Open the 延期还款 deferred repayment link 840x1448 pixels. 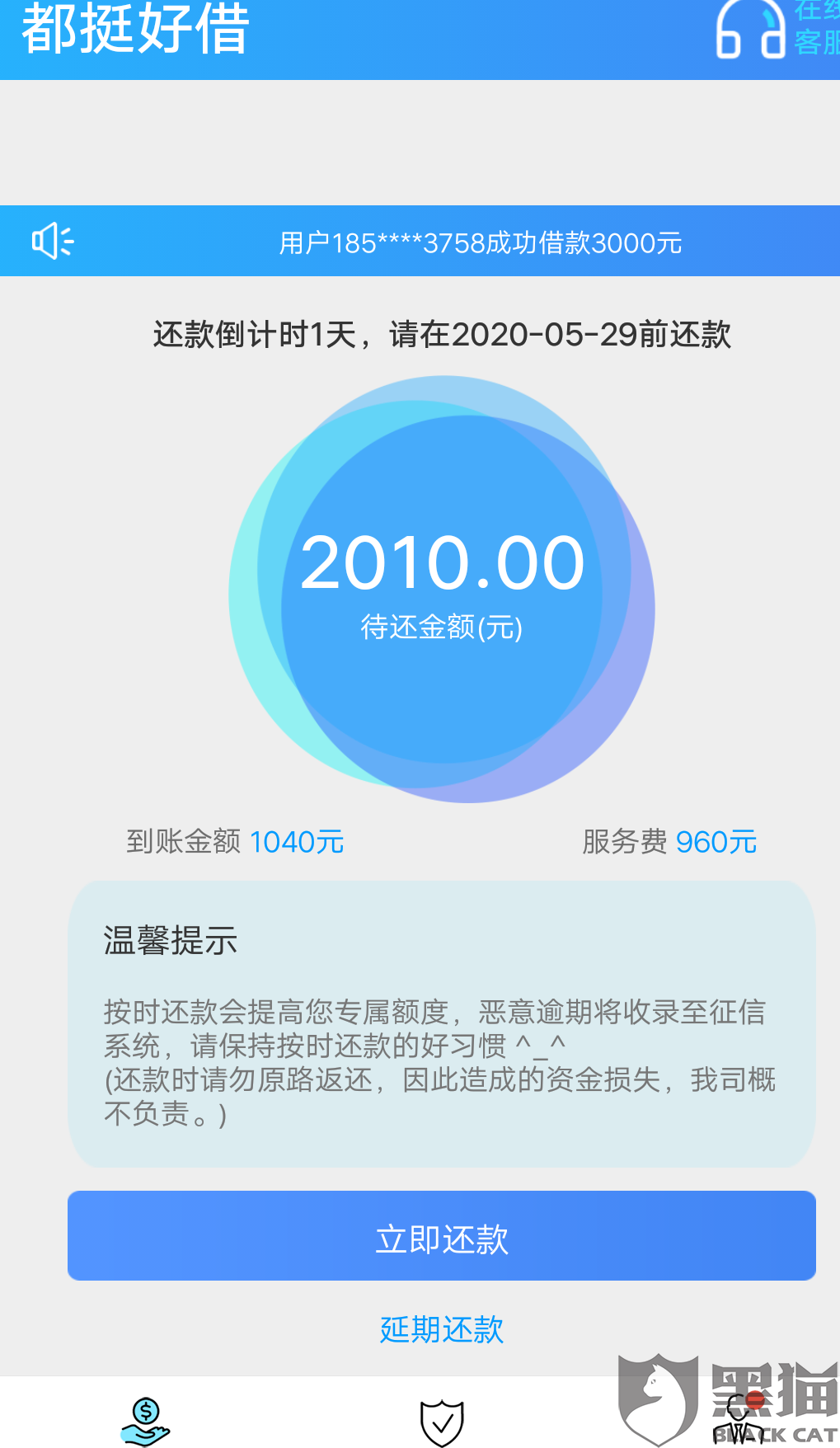point(442,1329)
